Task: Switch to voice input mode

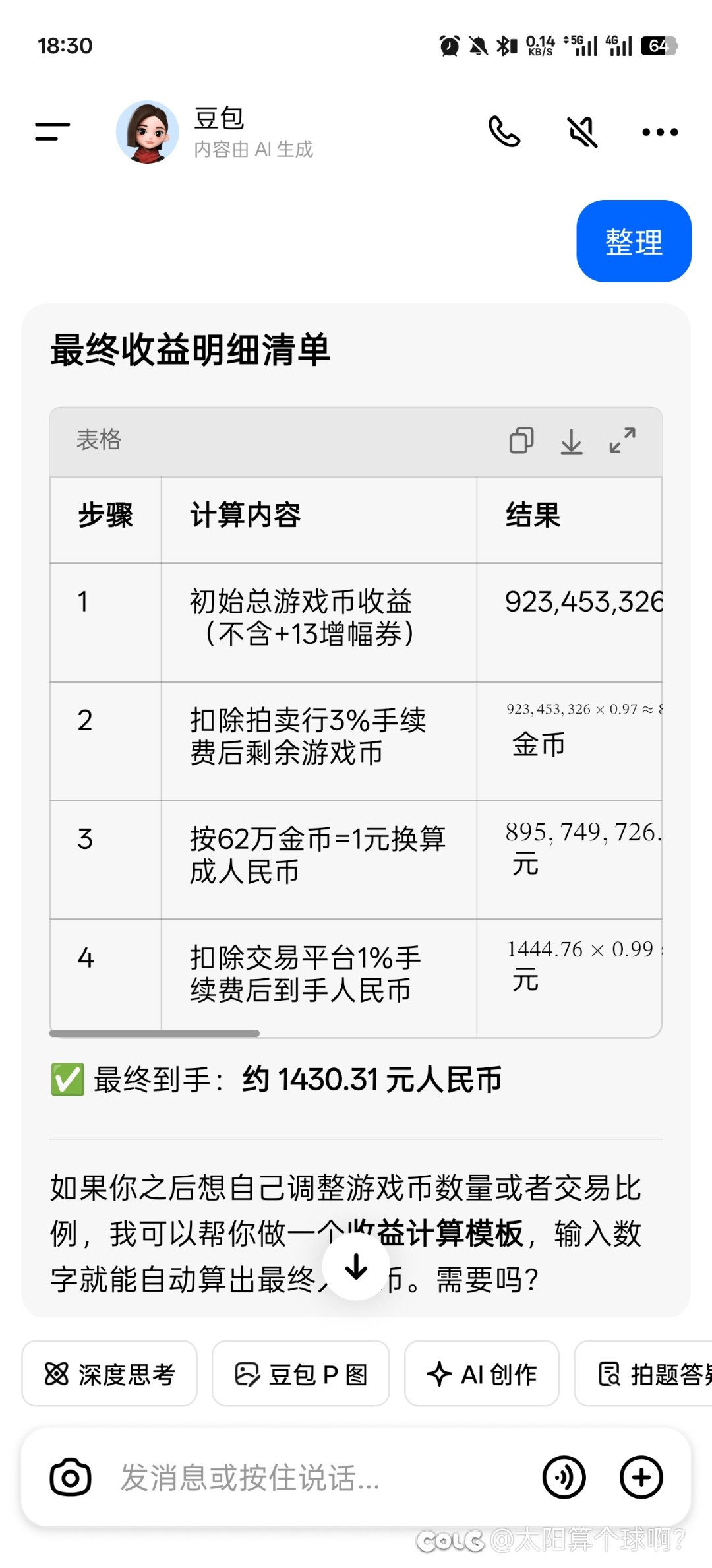Action: [x=564, y=1478]
